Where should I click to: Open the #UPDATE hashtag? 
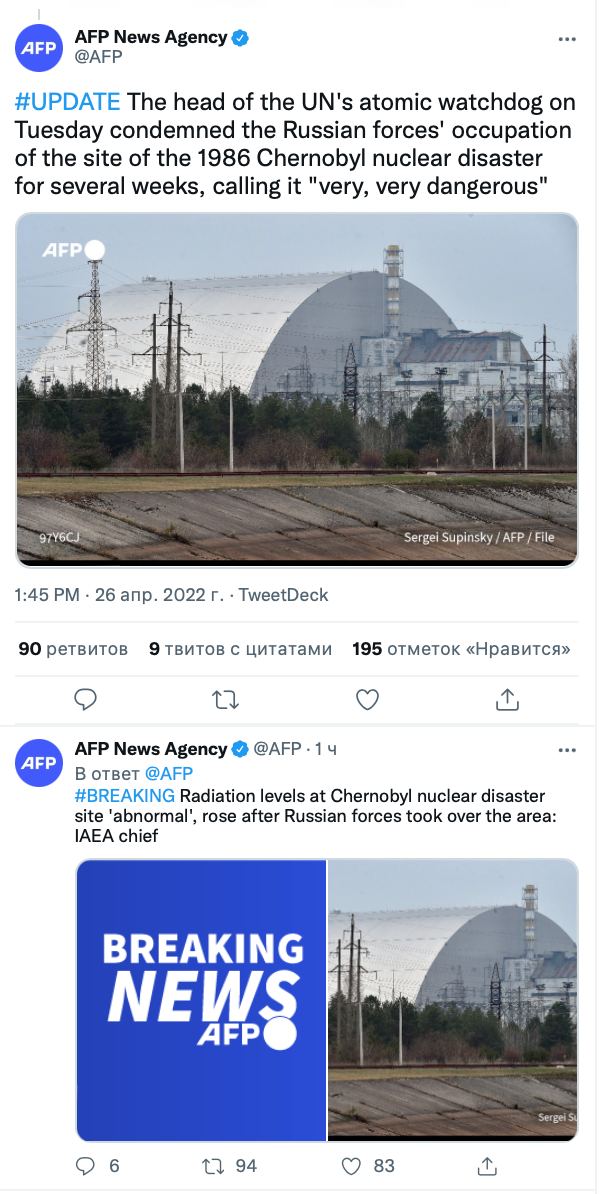pos(68,103)
